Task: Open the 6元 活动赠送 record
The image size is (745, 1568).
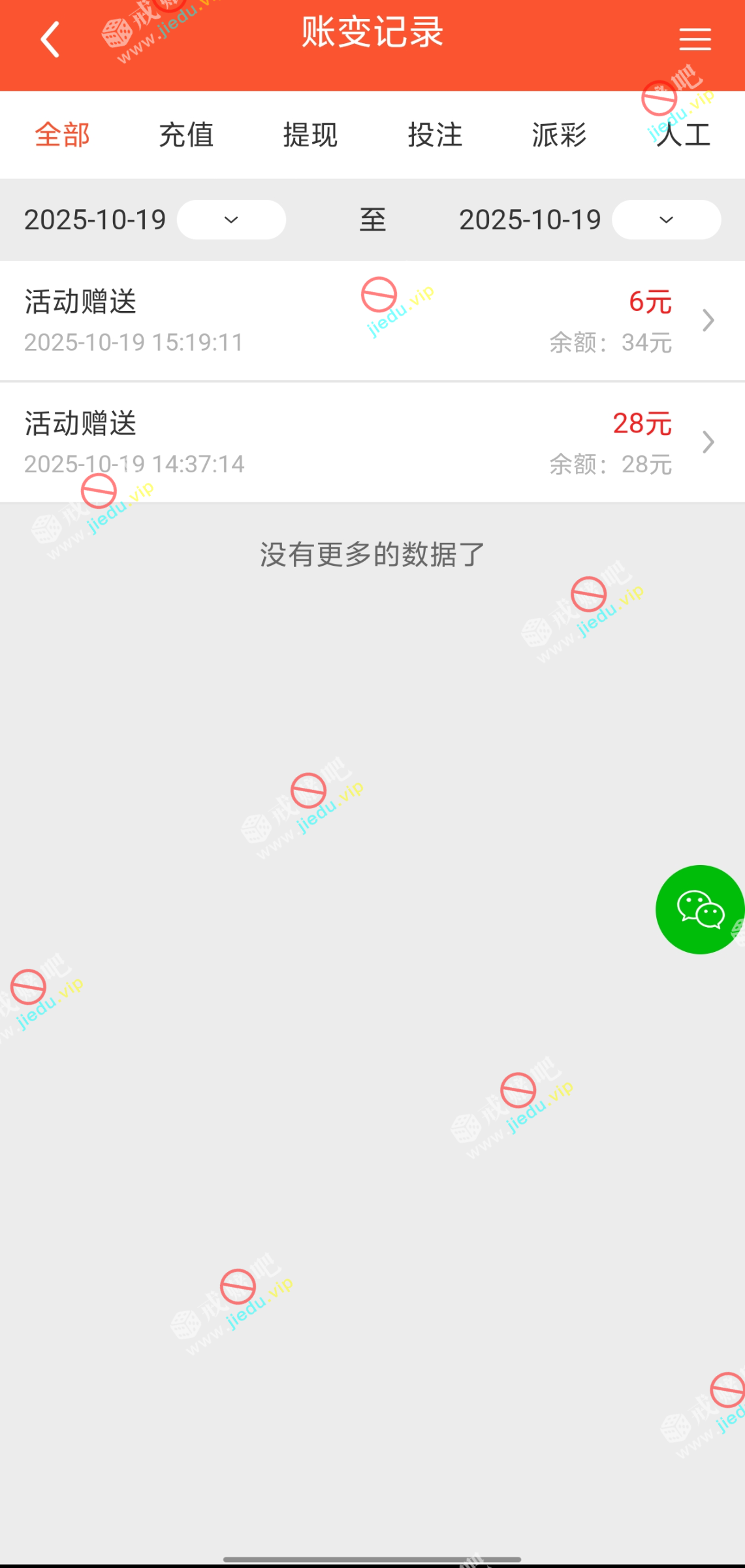Action: click(x=372, y=321)
